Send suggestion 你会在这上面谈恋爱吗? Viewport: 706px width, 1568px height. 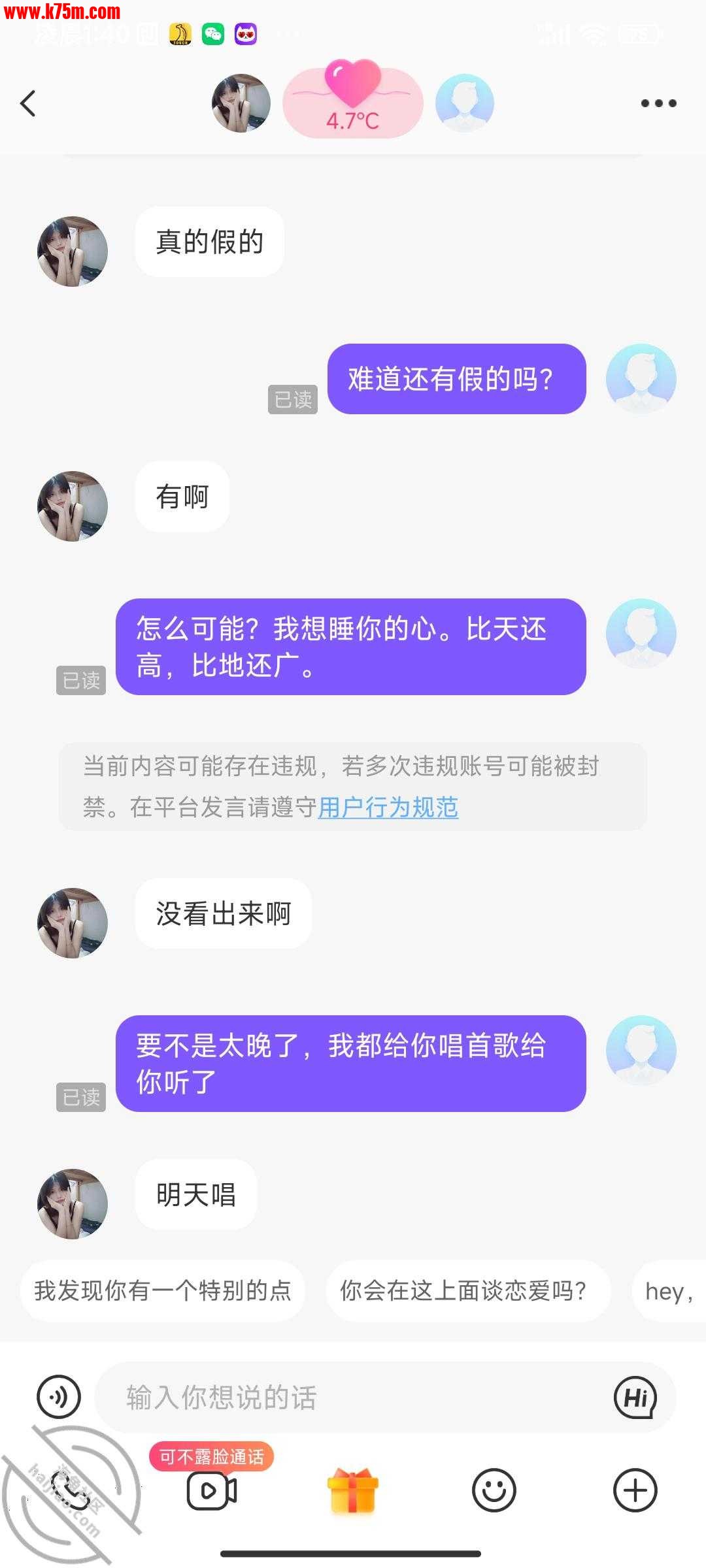[463, 1291]
